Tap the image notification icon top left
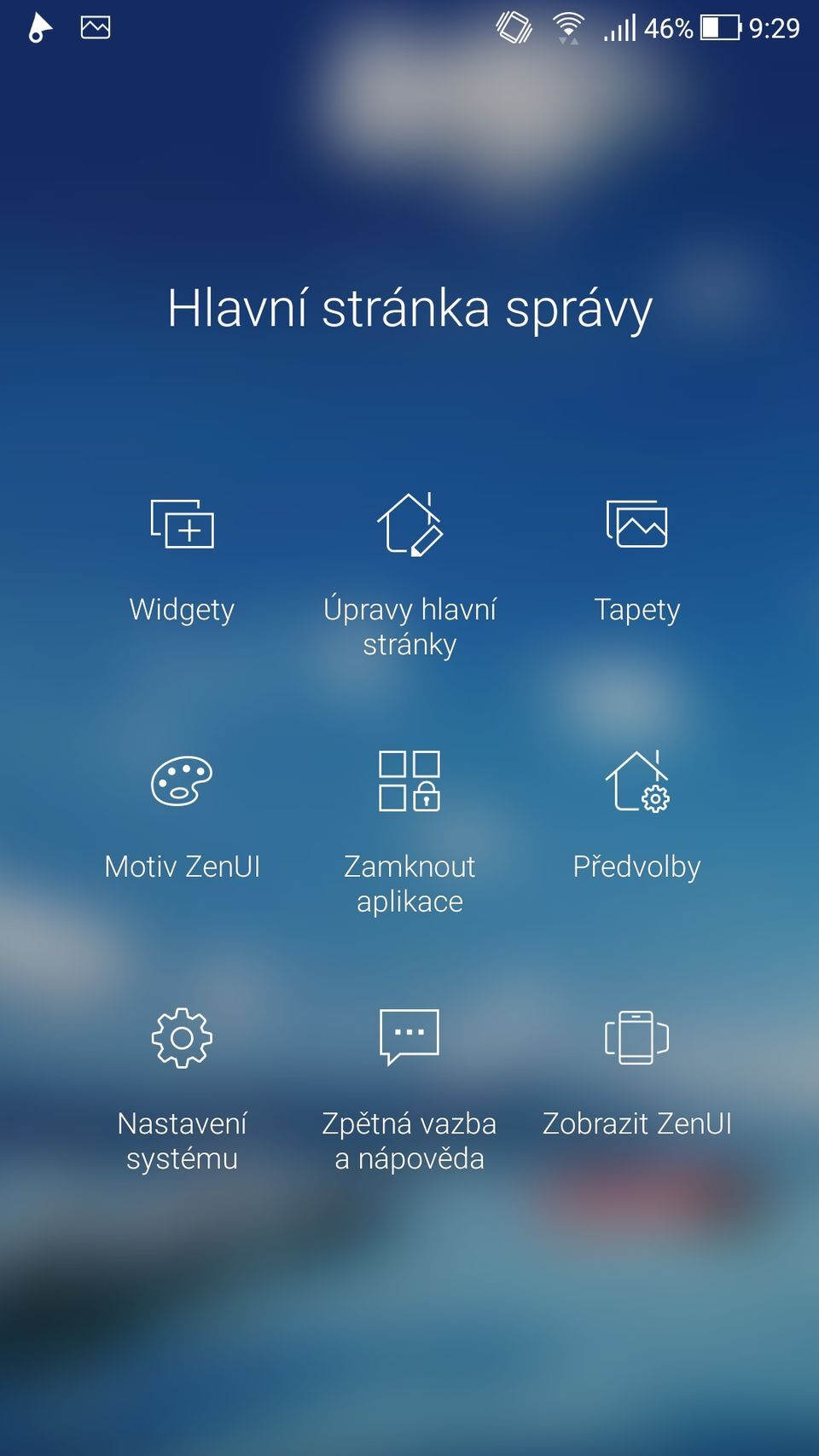The width and height of the screenshot is (819, 1456). [x=95, y=27]
